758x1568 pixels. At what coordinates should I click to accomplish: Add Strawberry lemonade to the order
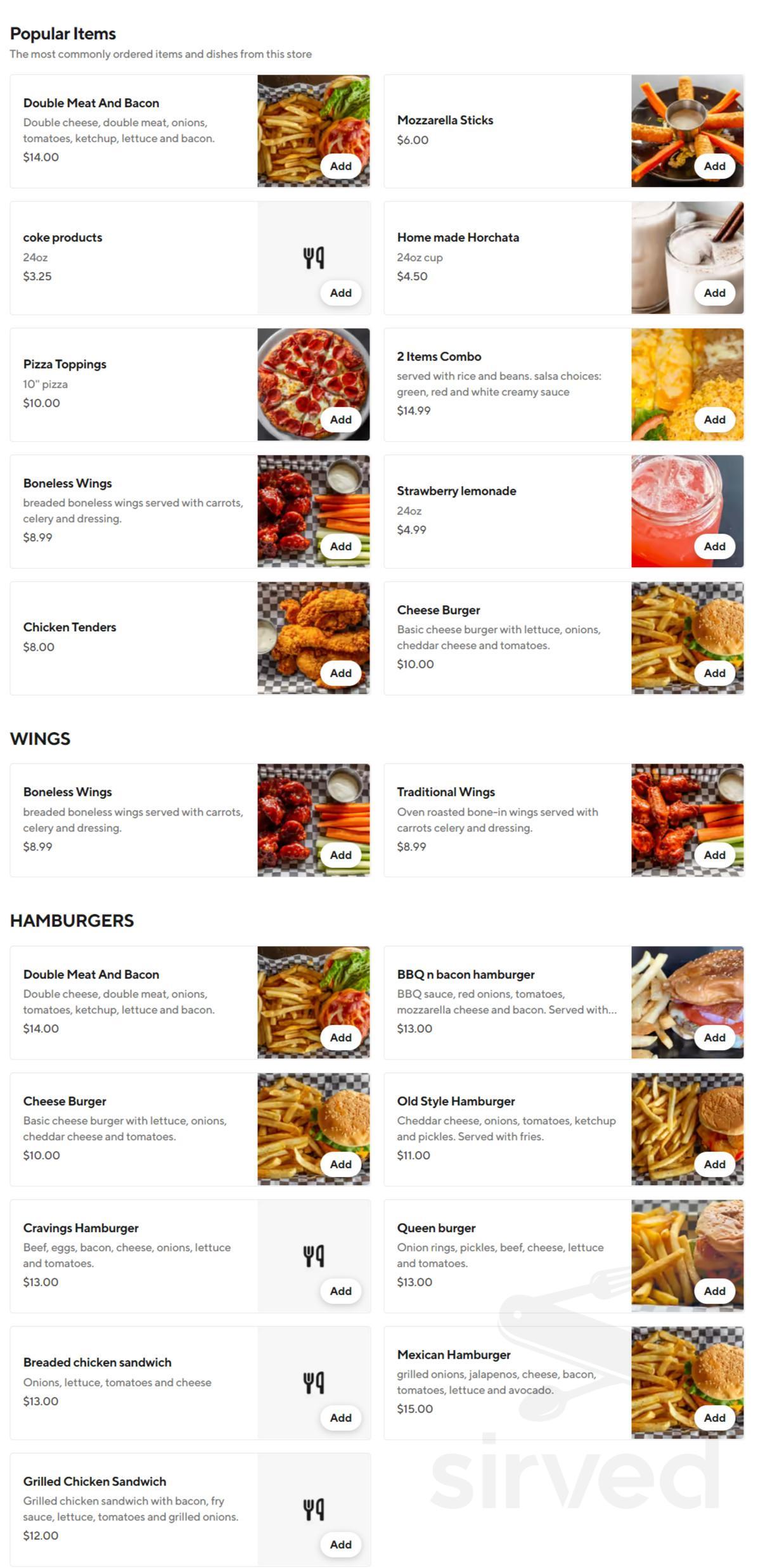(x=714, y=546)
